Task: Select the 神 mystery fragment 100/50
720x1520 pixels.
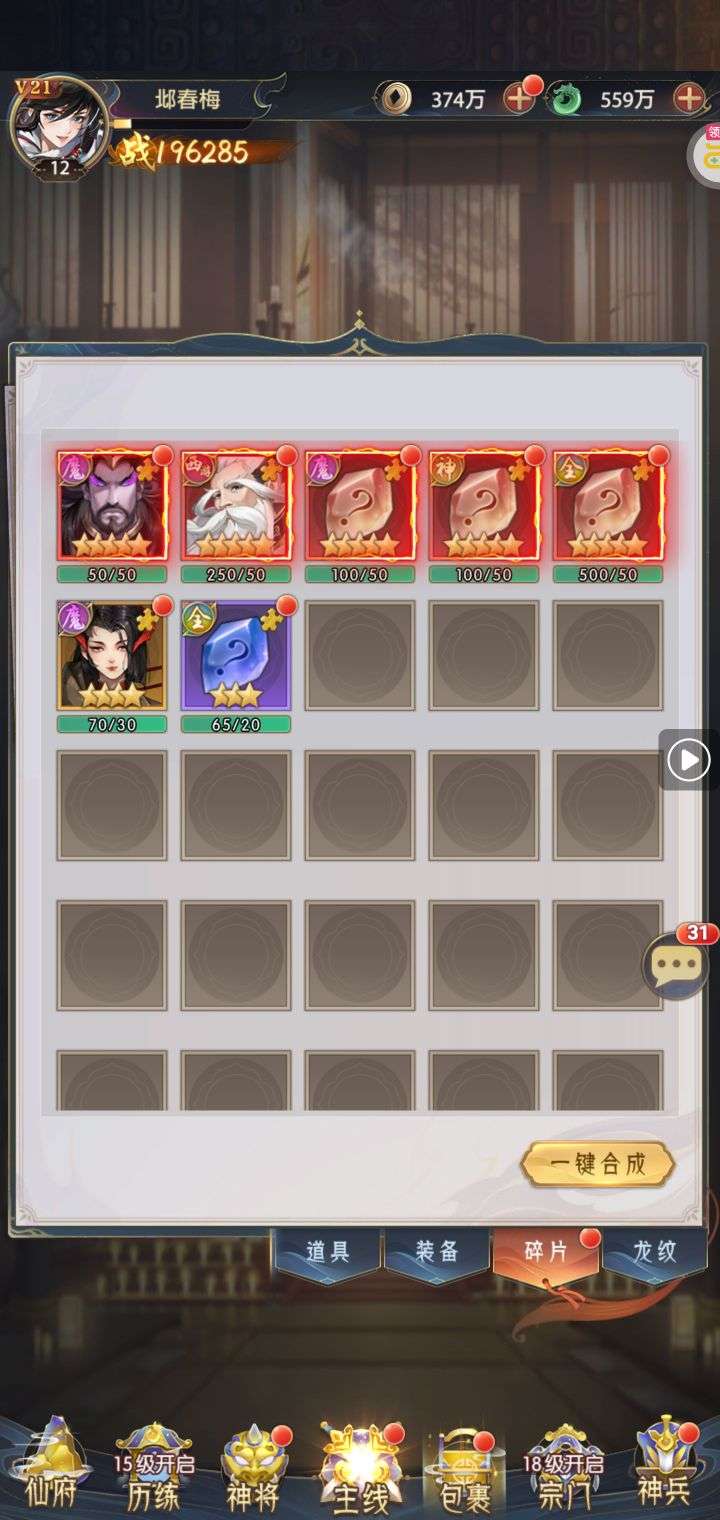Action: click(484, 507)
